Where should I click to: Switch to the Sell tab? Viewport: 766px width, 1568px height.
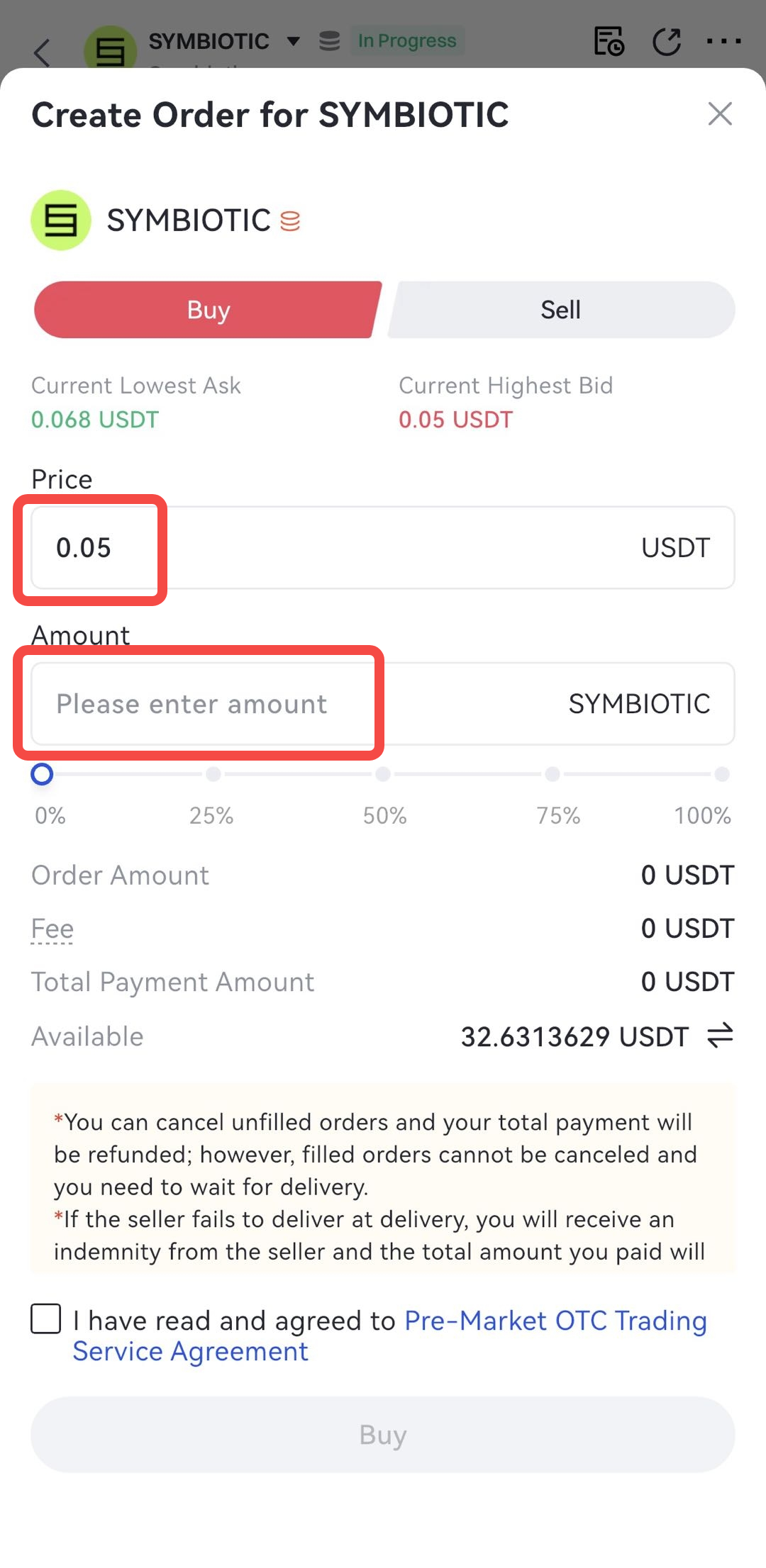pos(560,310)
